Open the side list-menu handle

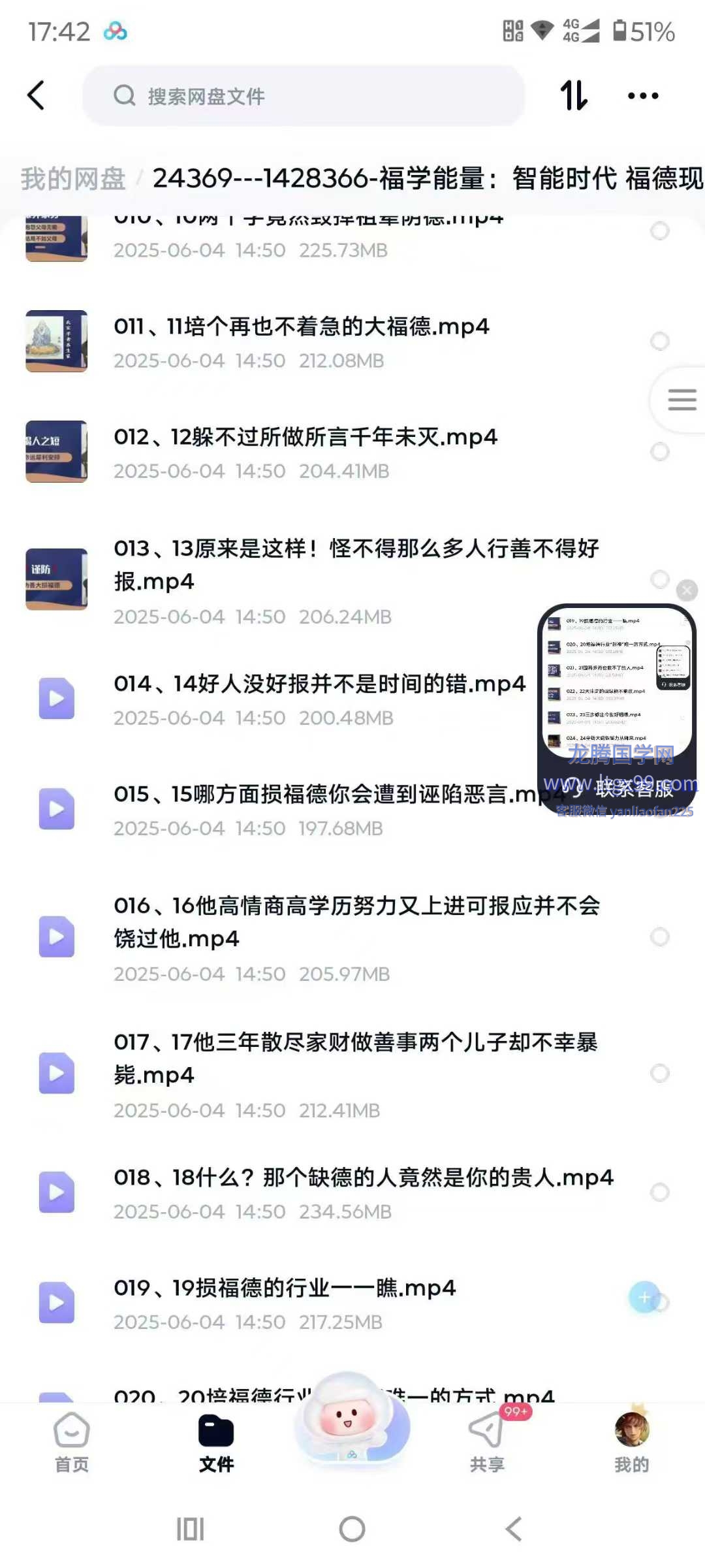(x=682, y=400)
